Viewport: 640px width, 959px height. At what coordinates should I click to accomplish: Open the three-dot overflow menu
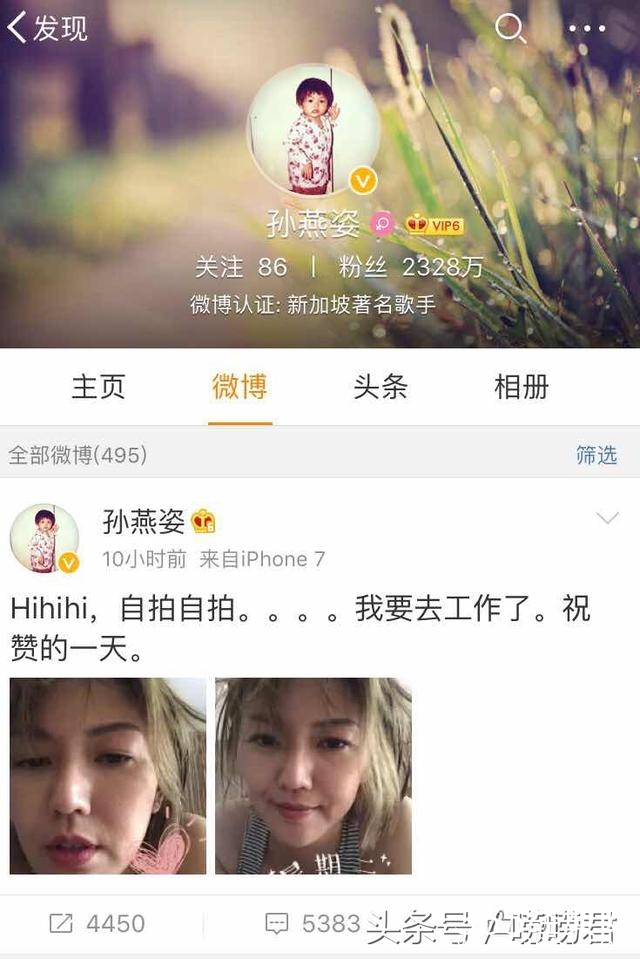[587, 28]
